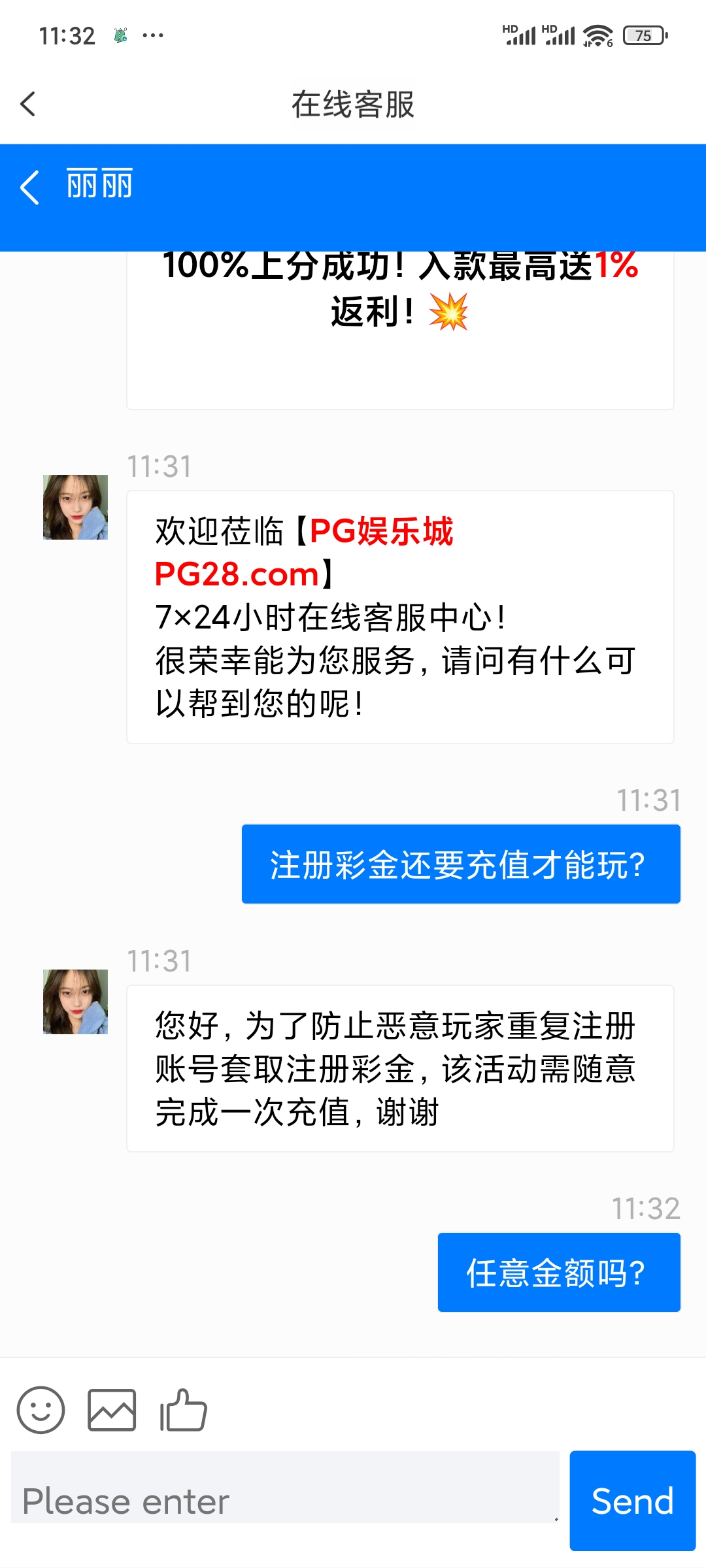Tap the back arrow in the top bar
Image resolution: width=706 pixels, height=1568 pixels.
tap(28, 105)
